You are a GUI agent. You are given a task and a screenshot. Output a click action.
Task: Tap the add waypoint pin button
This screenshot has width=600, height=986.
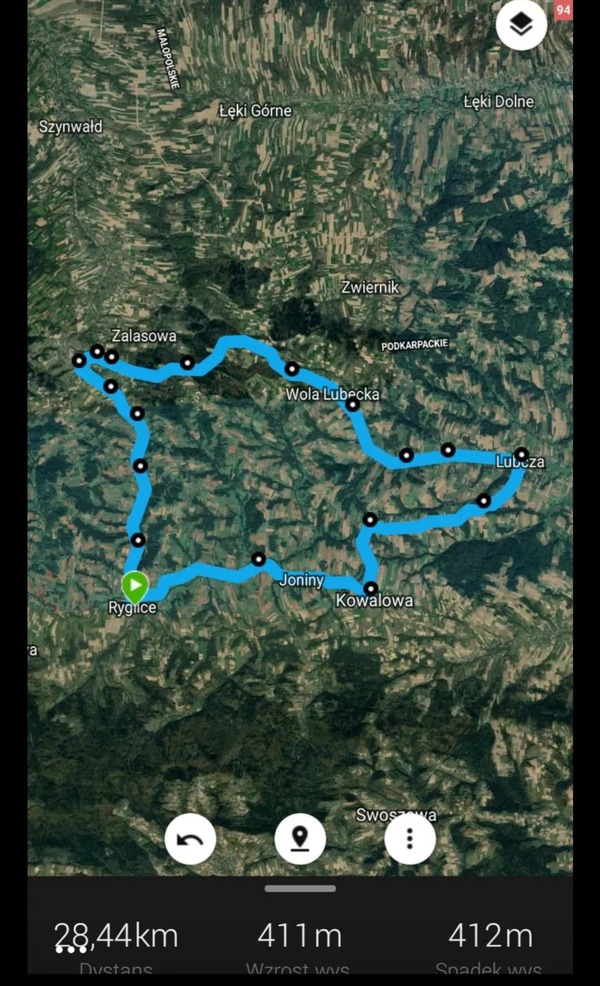click(x=300, y=839)
